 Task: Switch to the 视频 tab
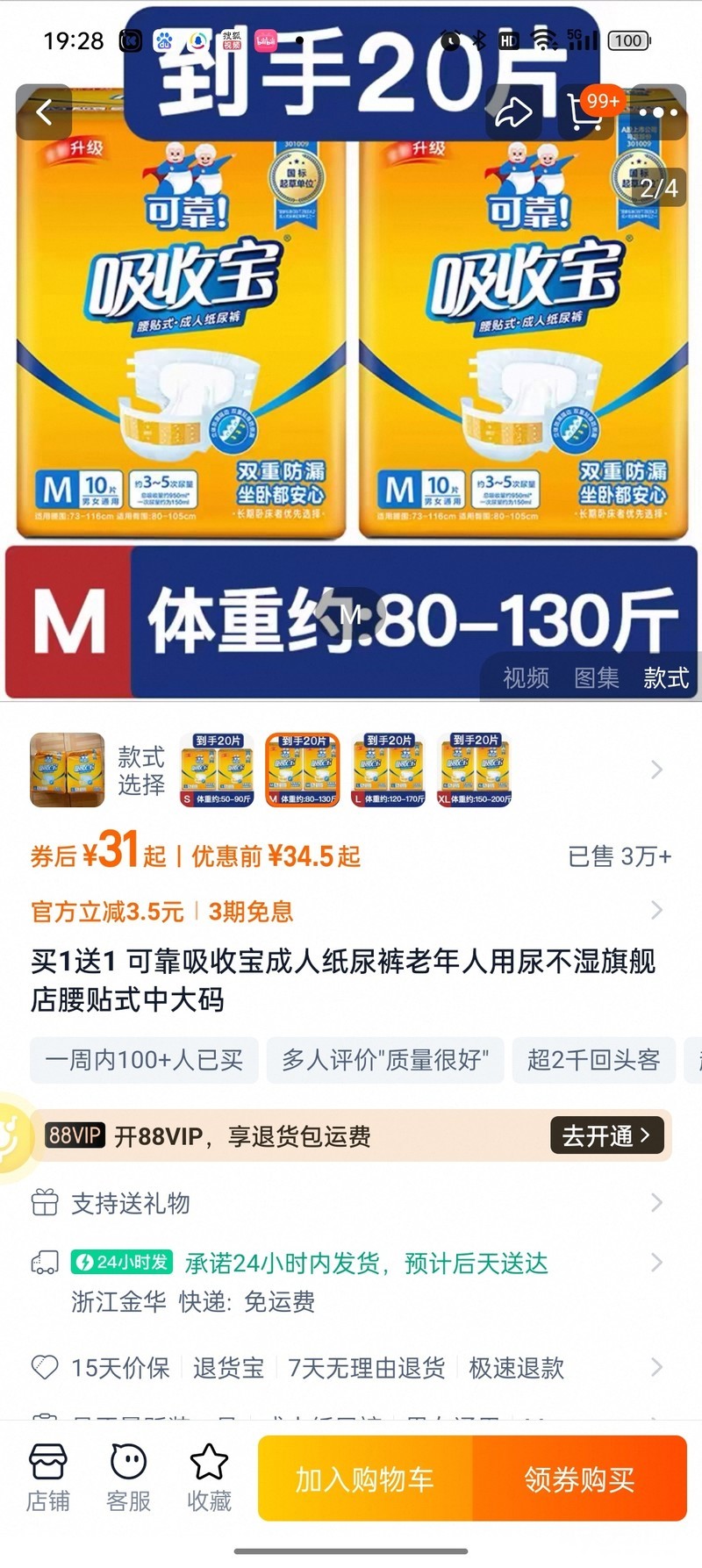coord(526,677)
